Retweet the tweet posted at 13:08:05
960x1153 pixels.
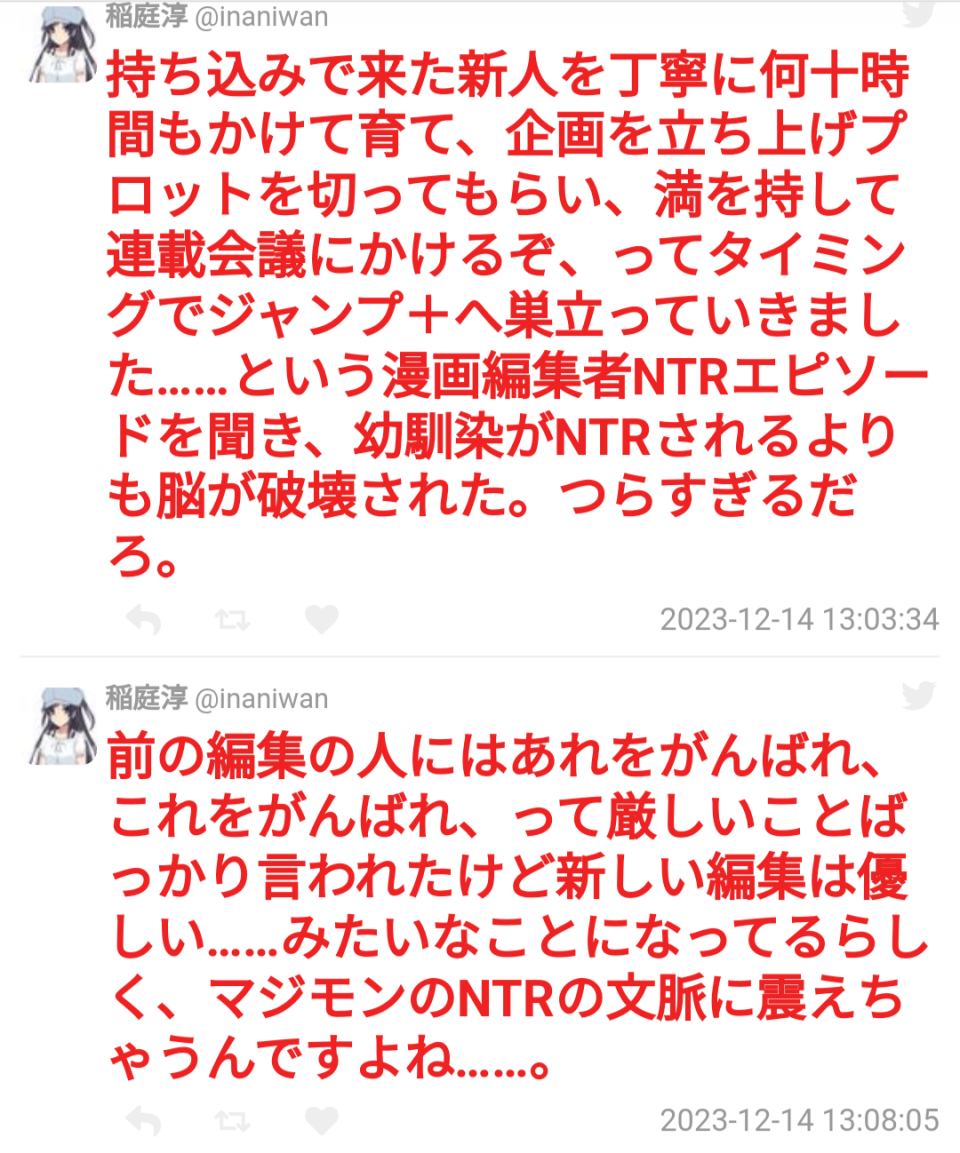pos(232,1120)
